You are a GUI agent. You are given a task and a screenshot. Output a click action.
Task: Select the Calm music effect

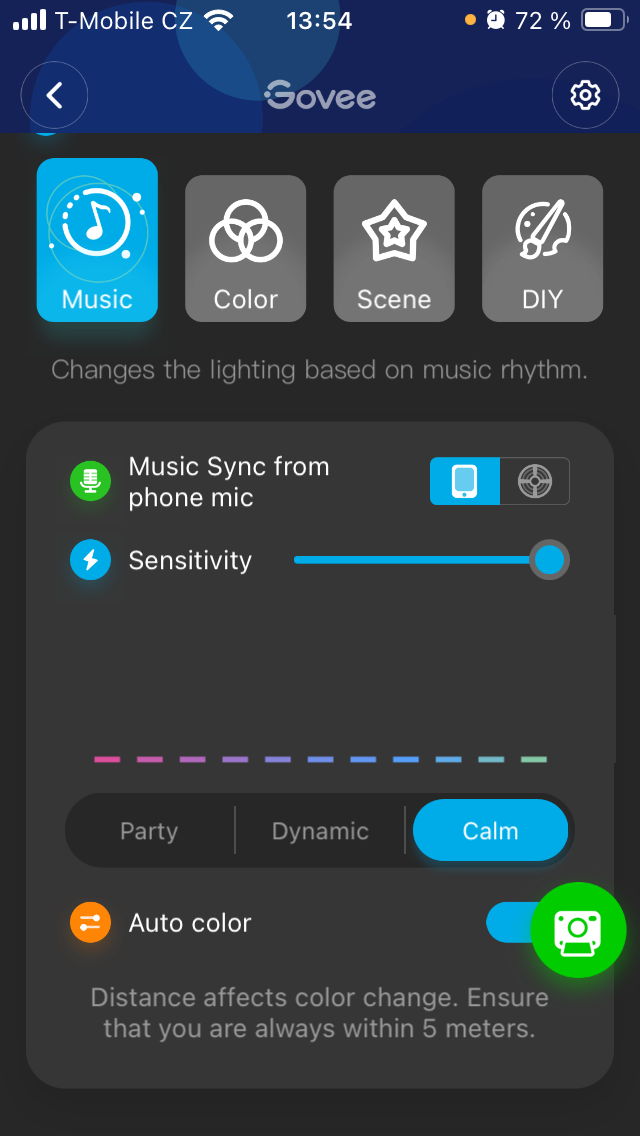pos(490,831)
